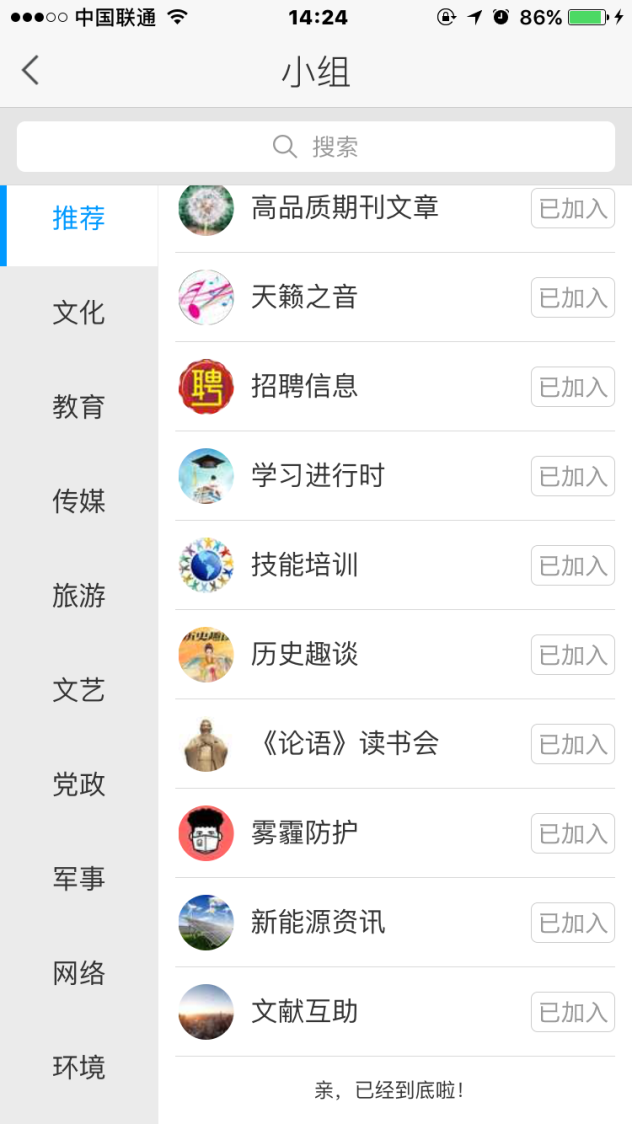
Task: Open the 环境 category
Action: pyautogui.click(x=79, y=1067)
